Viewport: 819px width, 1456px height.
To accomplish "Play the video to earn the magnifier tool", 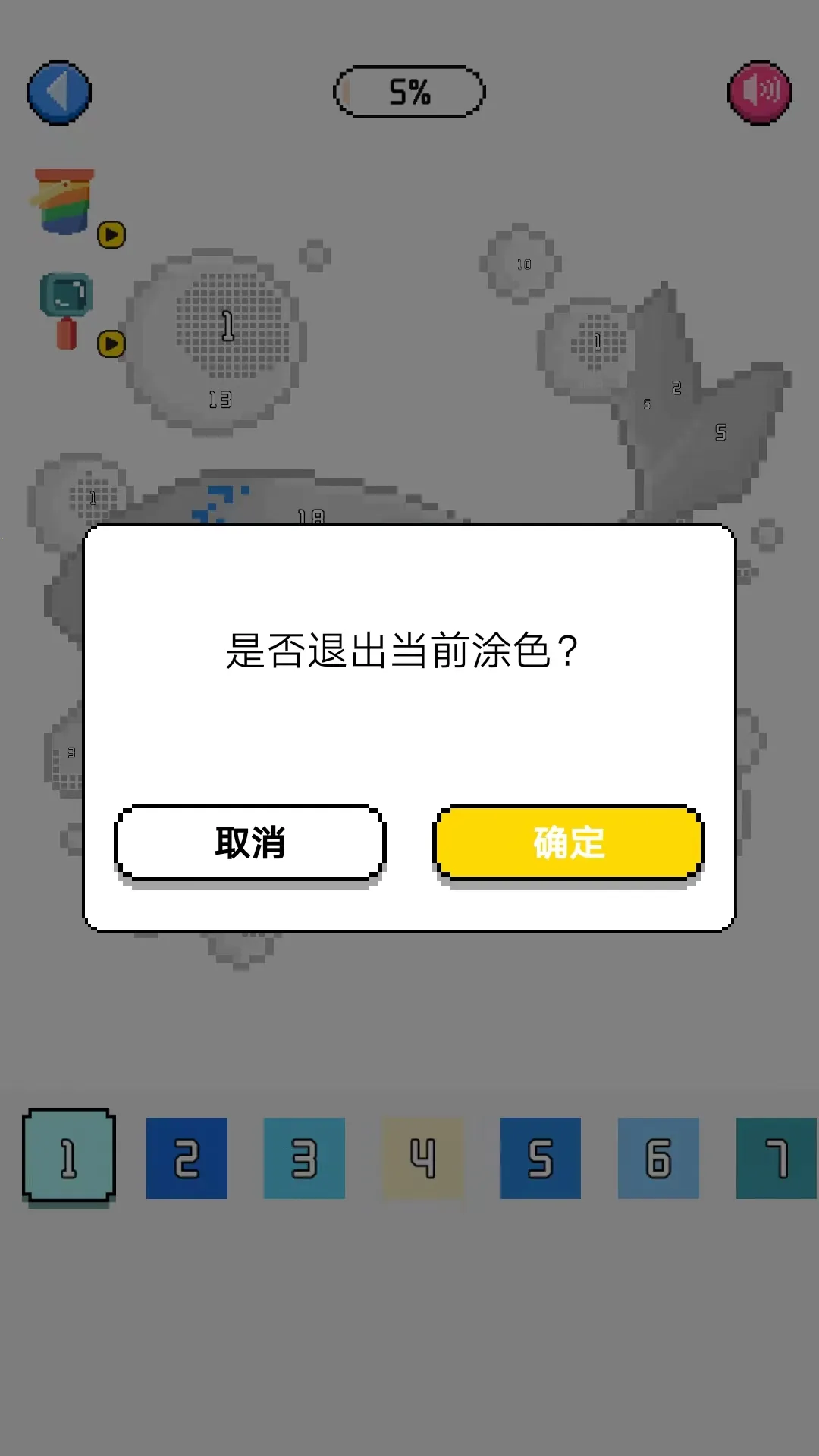I will [x=111, y=343].
